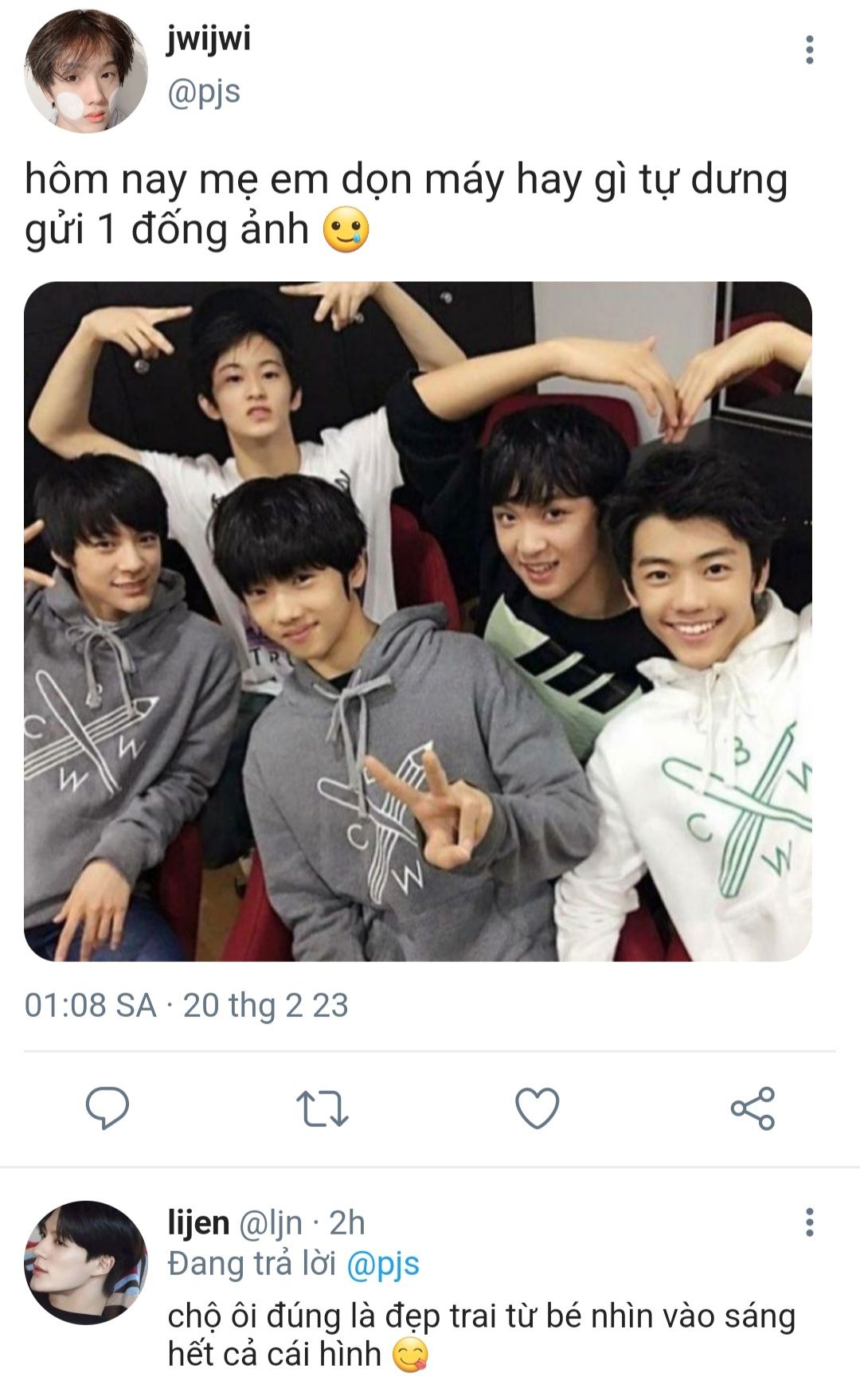Screen dimensions: 860x1400
Task: Retweet jwijwi's tweet
Action: click(x=322, y=1109)
